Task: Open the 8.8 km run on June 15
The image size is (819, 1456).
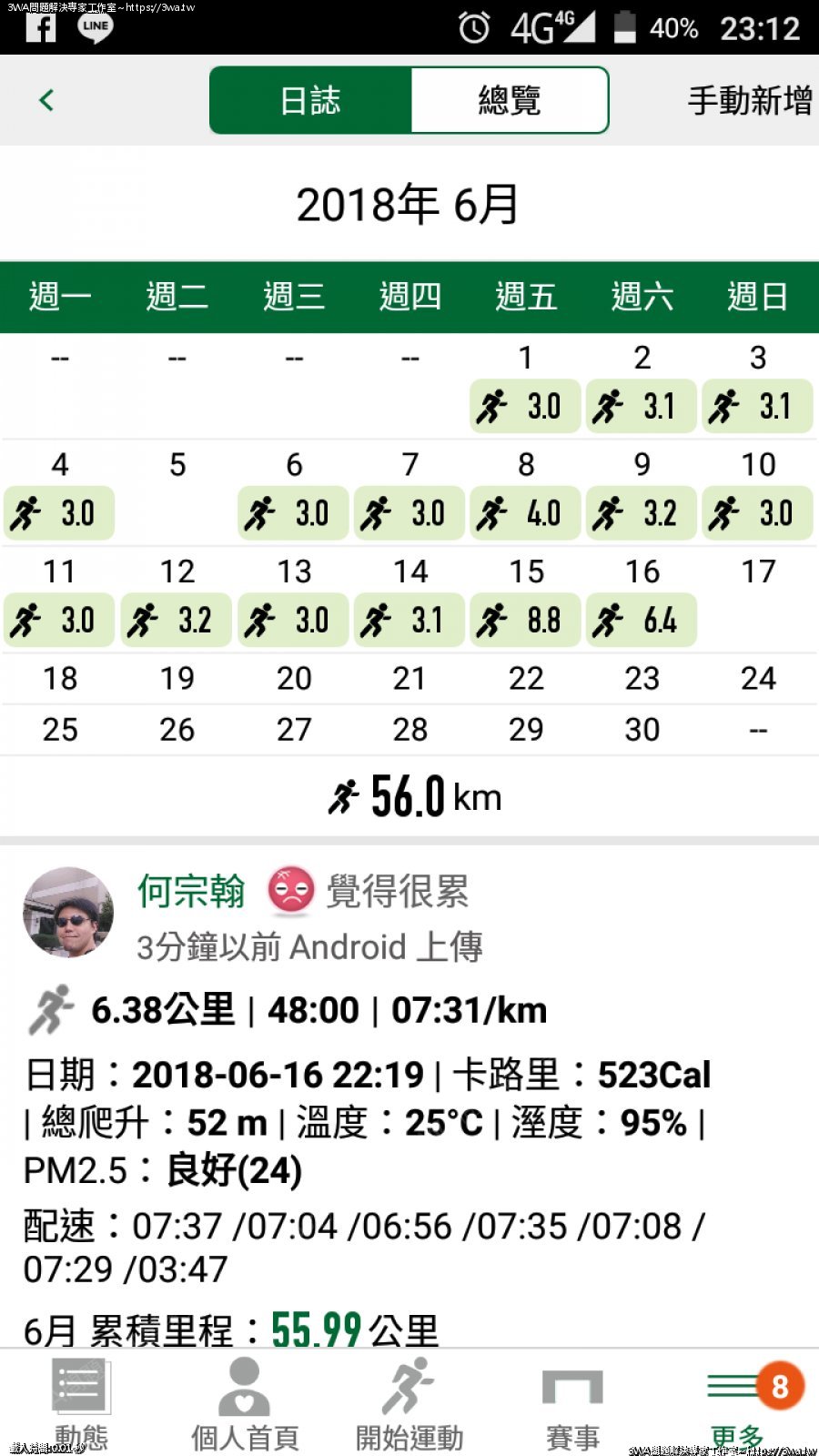Action: click(x=525, y=621)
